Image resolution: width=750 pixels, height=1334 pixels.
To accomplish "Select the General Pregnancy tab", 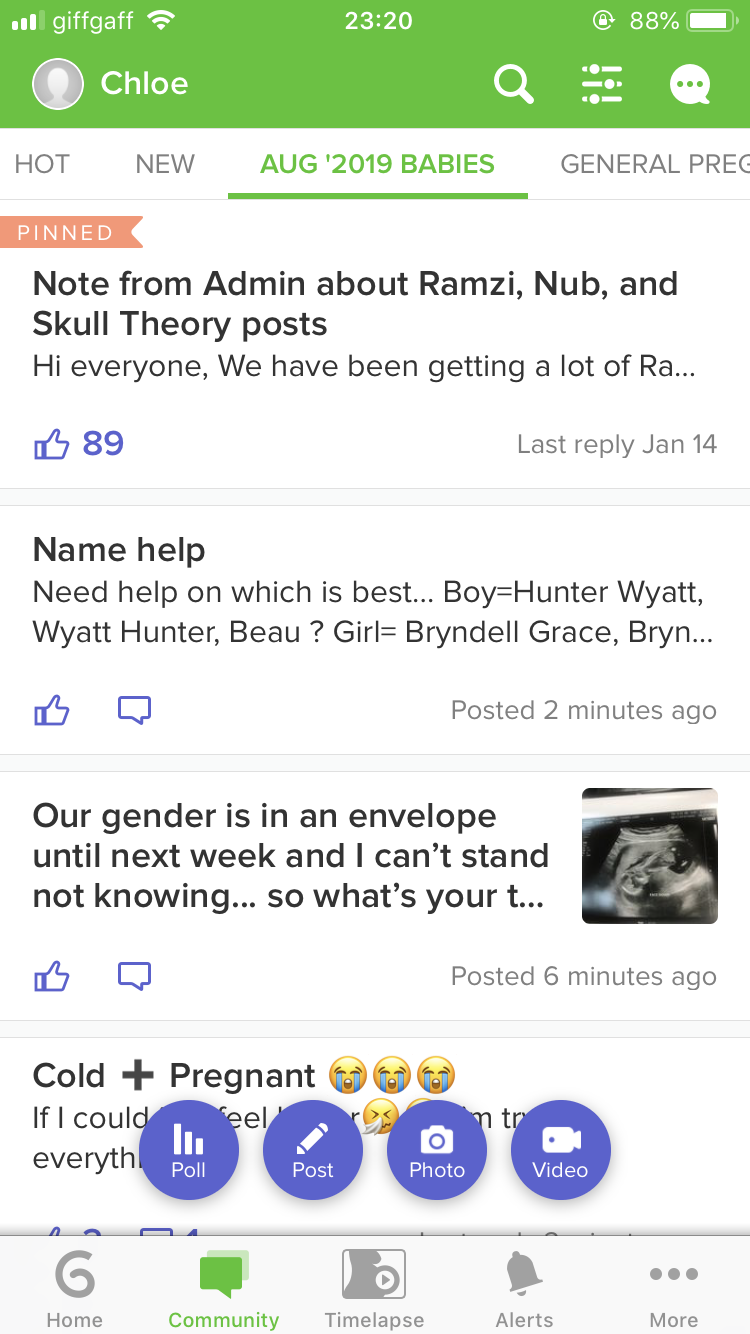I will (654, 164).
